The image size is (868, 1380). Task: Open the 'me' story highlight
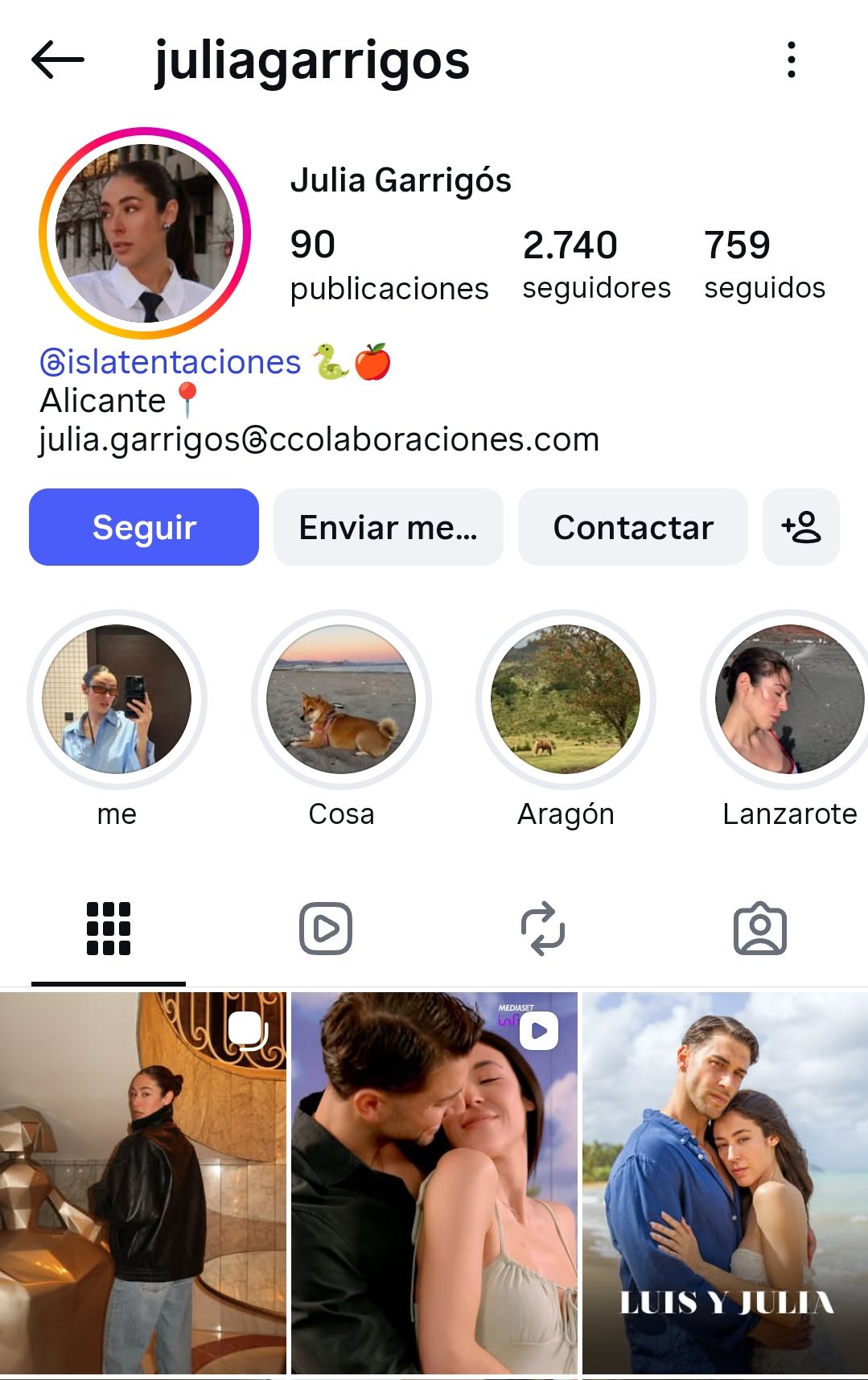point(118,700)
